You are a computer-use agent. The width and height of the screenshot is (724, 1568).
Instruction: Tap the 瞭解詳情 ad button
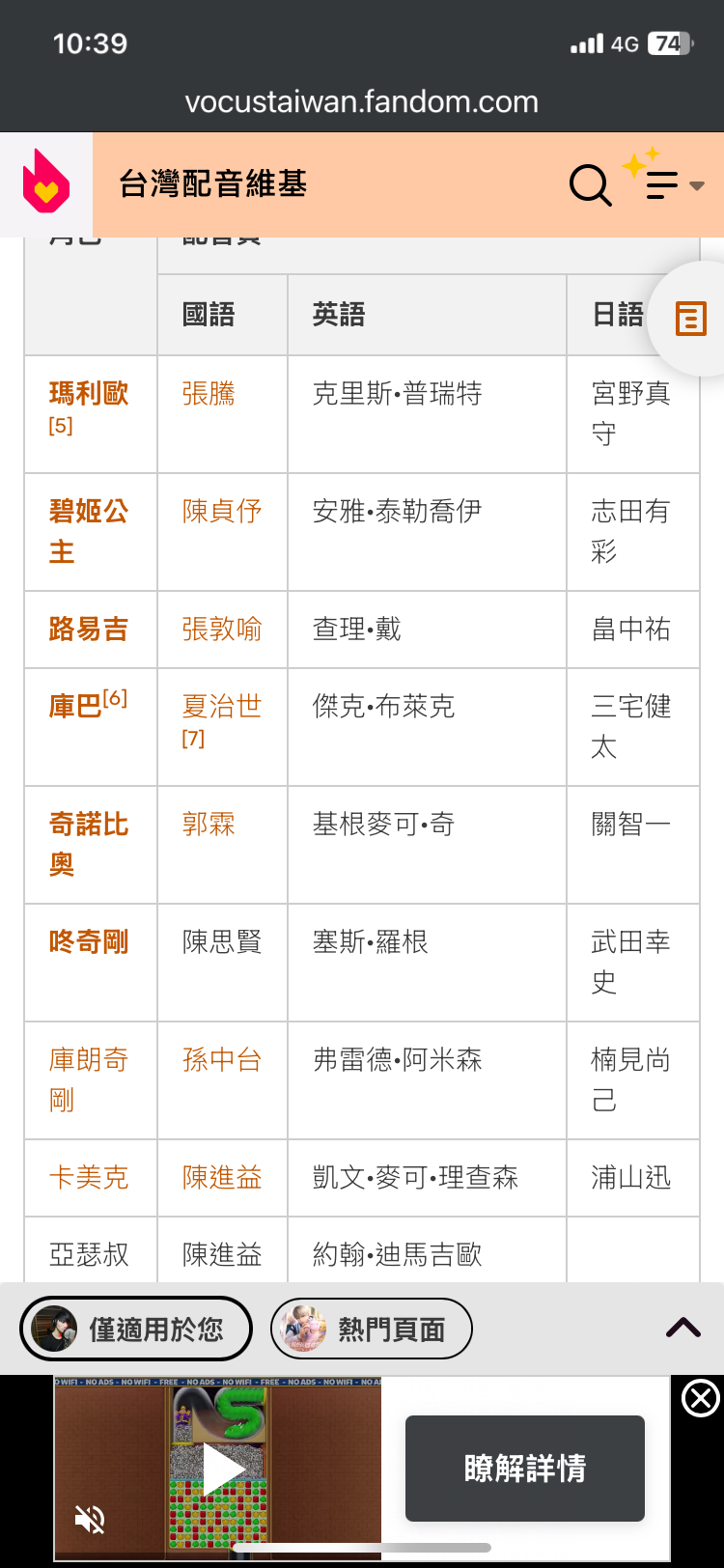point(524,1468)
